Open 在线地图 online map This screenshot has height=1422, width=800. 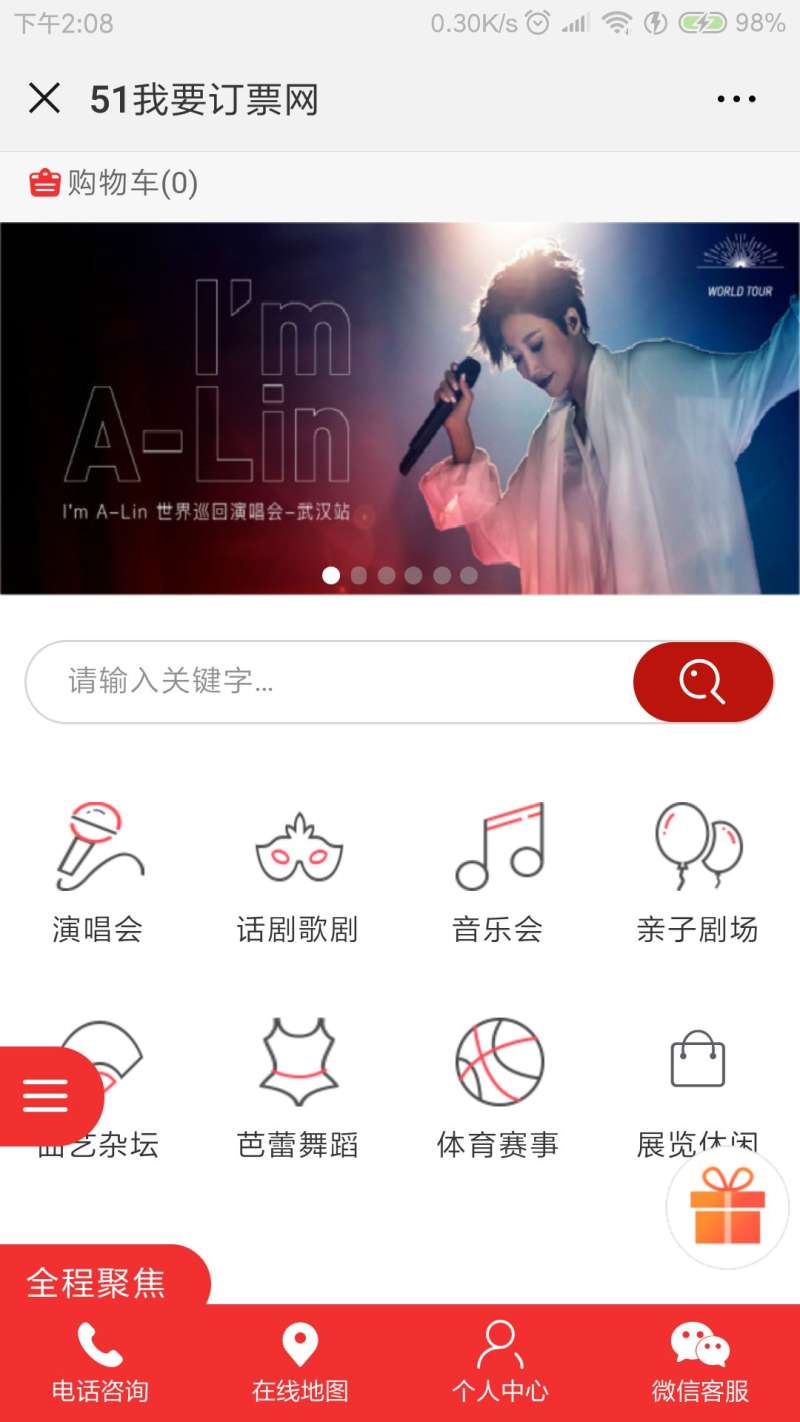(x=300, y=1363)
